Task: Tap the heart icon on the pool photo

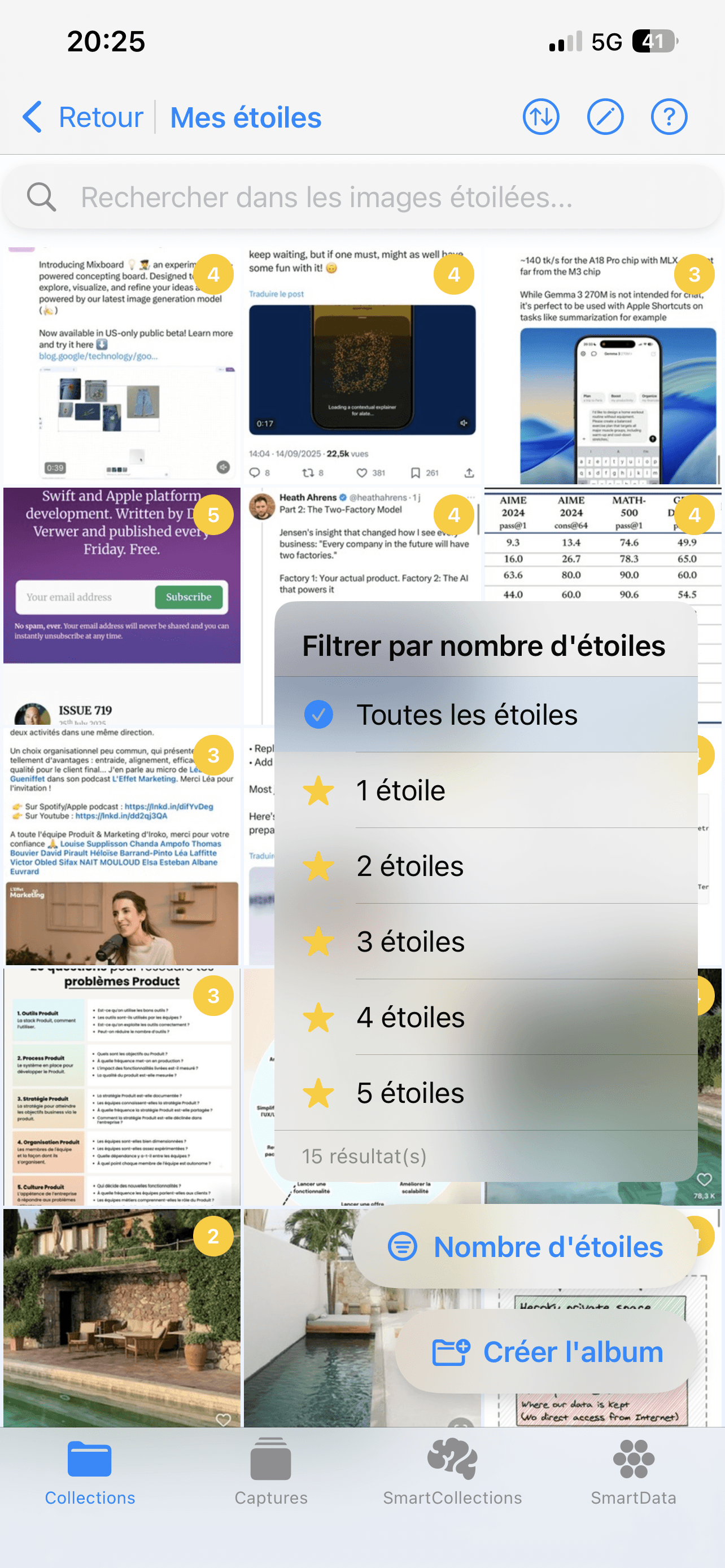Action: pos(704,1180)
